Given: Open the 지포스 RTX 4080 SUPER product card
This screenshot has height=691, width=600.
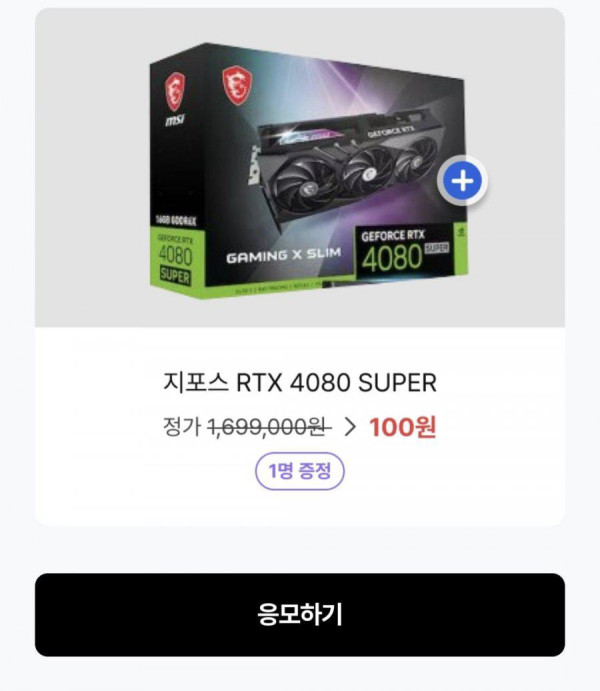Looking at the screenshot, I should [x=300, y=383].
